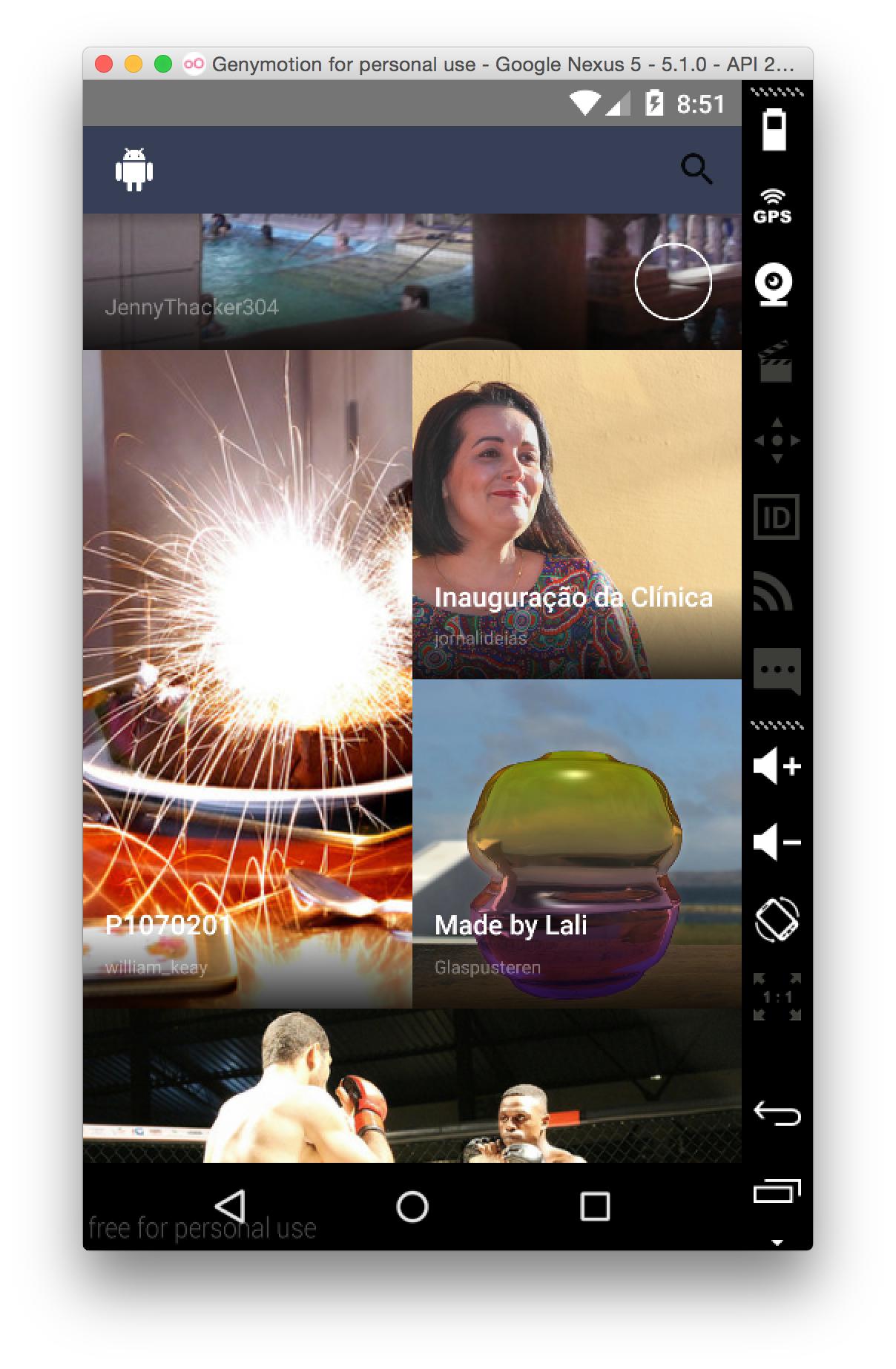Open the Genymotion GPS widget

click(x=773, y=206)
